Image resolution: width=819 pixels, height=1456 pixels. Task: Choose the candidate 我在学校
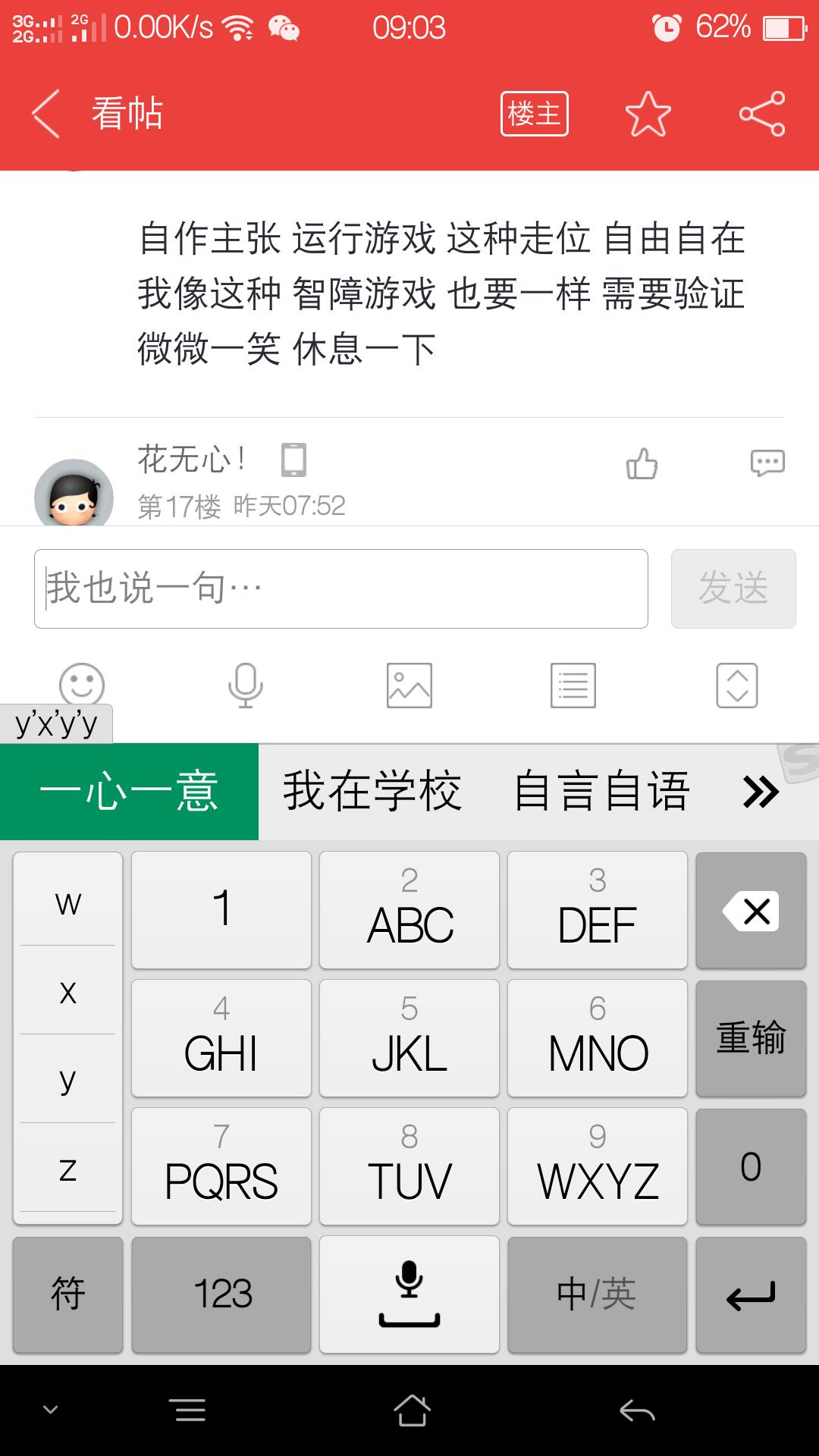pos(372,792)
